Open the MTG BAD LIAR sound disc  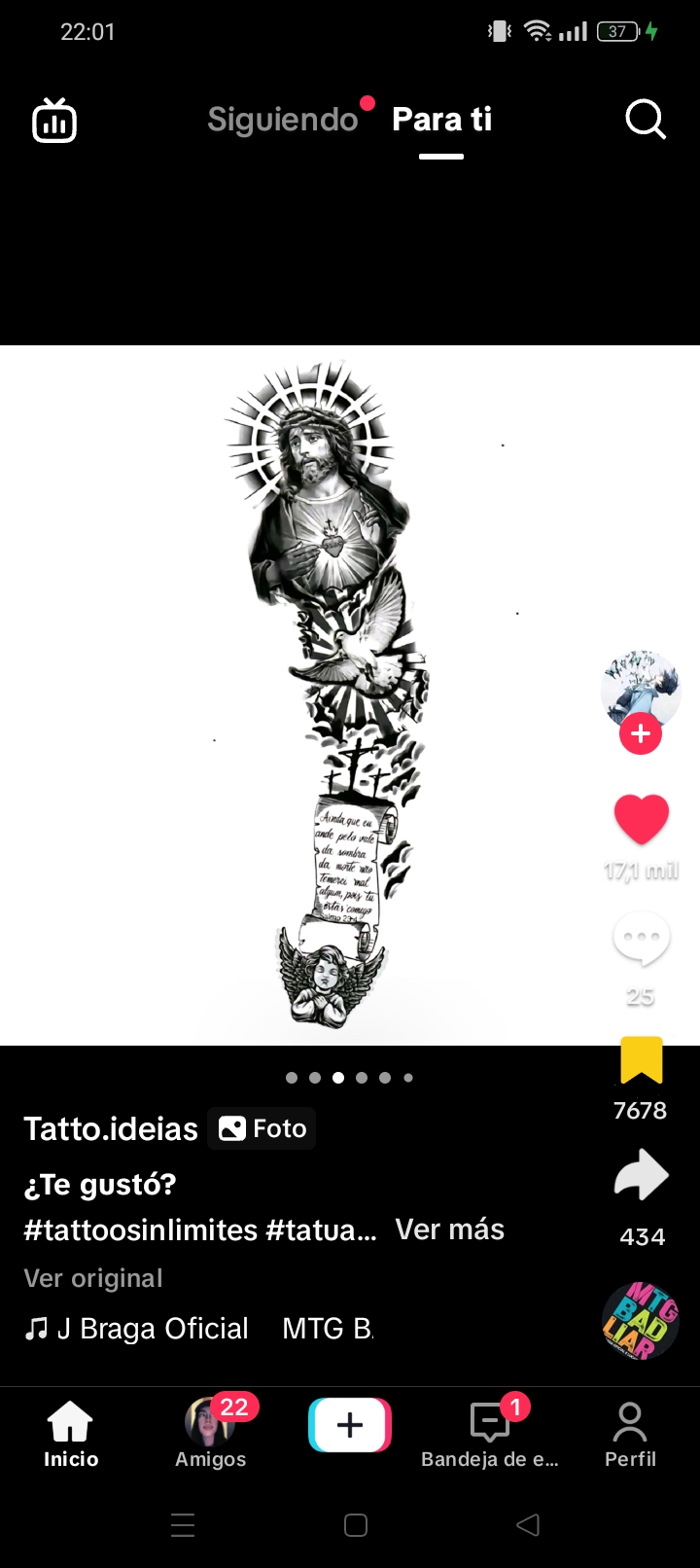(640, 1320)
